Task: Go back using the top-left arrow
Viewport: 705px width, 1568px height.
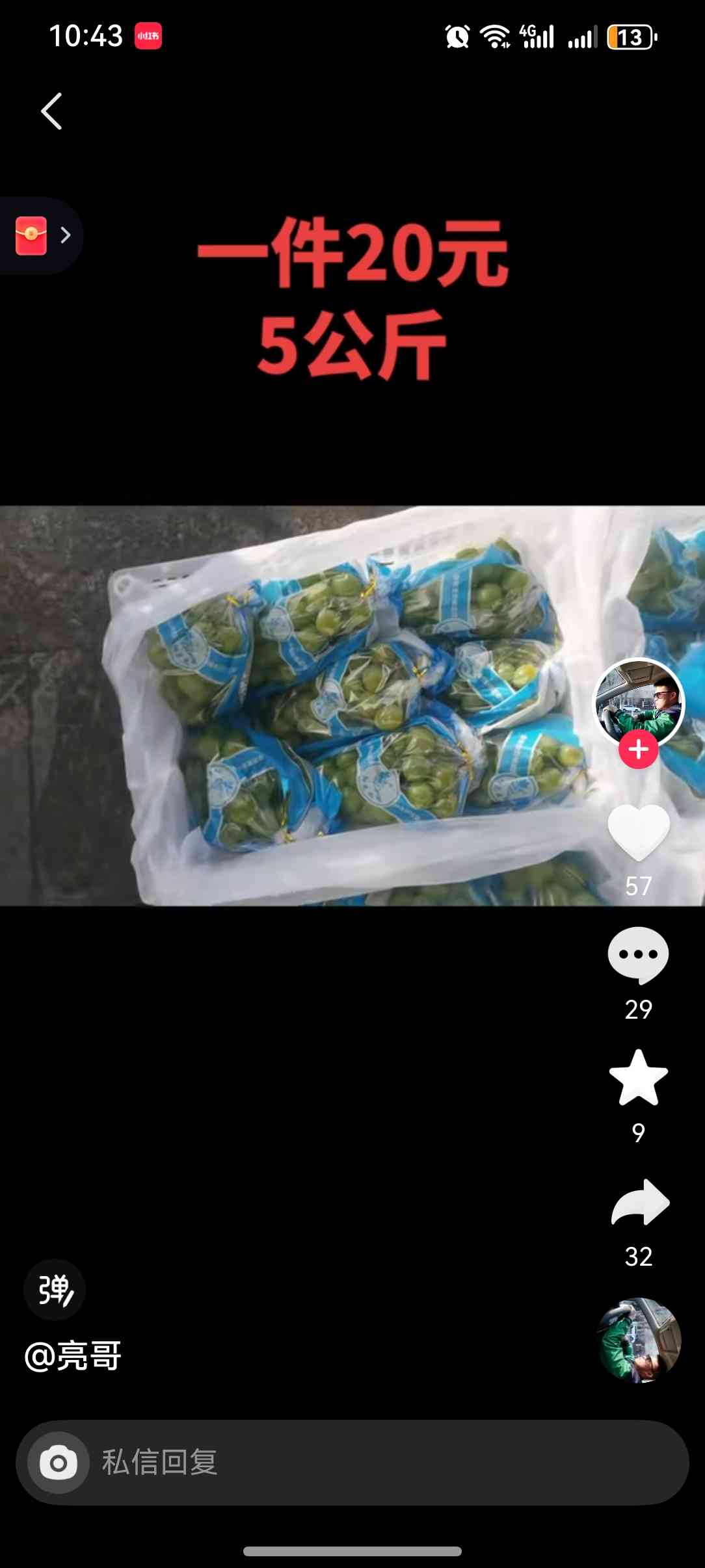Action: pos(52,111)
